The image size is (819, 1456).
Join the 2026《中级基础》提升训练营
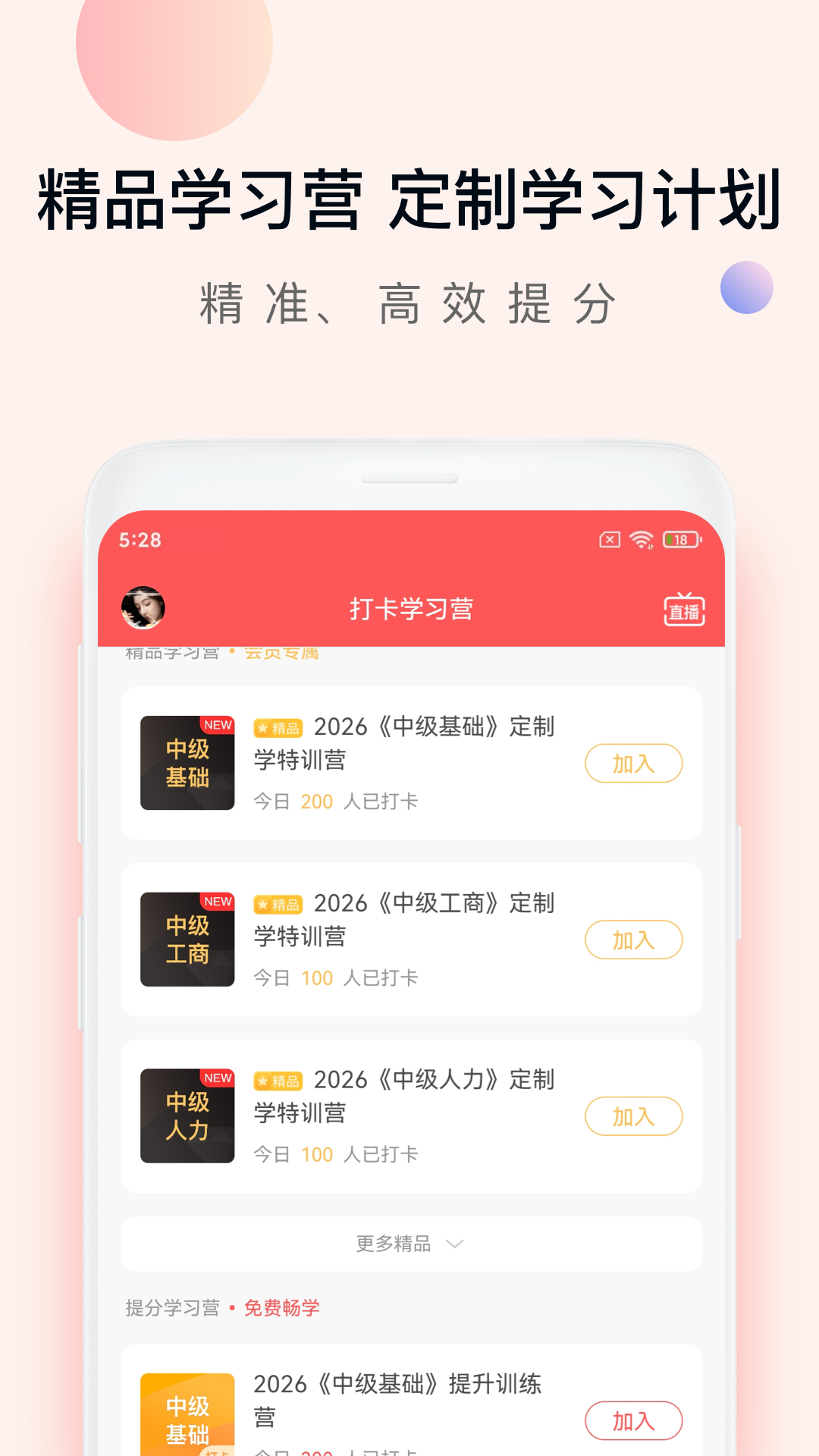(x=634, y=1419)
